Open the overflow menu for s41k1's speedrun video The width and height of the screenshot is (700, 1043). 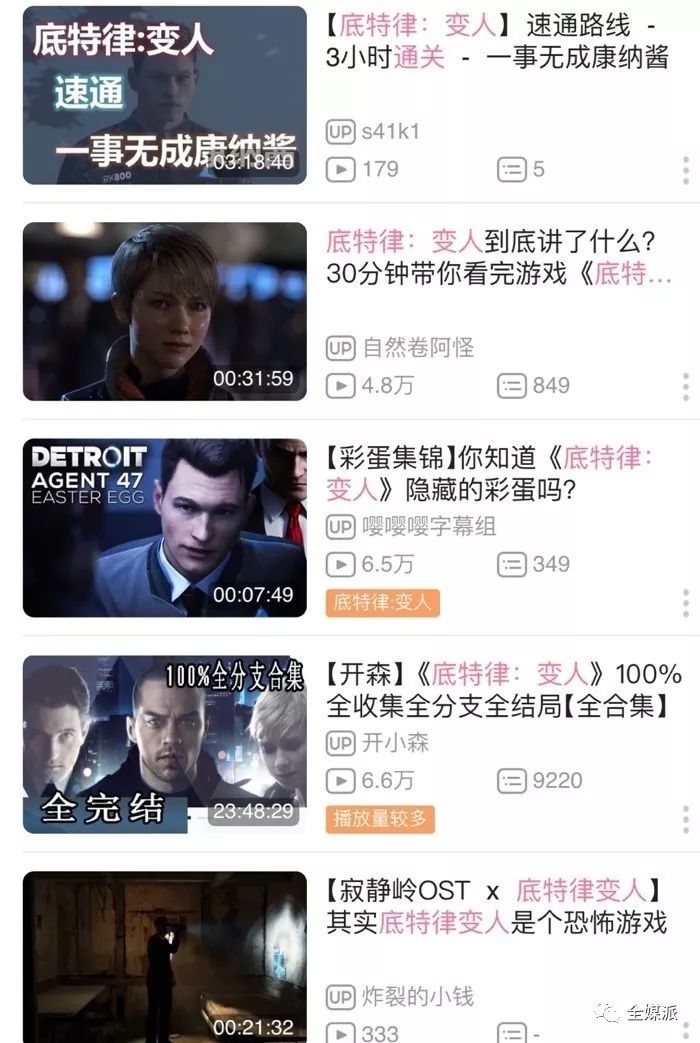tap(686, 170)
